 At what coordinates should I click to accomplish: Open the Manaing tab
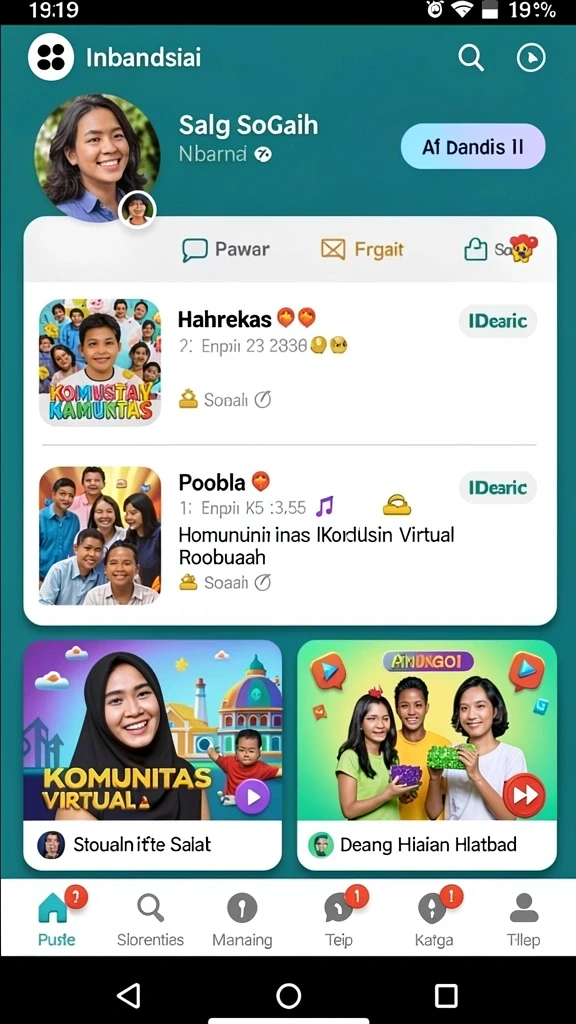242,920
